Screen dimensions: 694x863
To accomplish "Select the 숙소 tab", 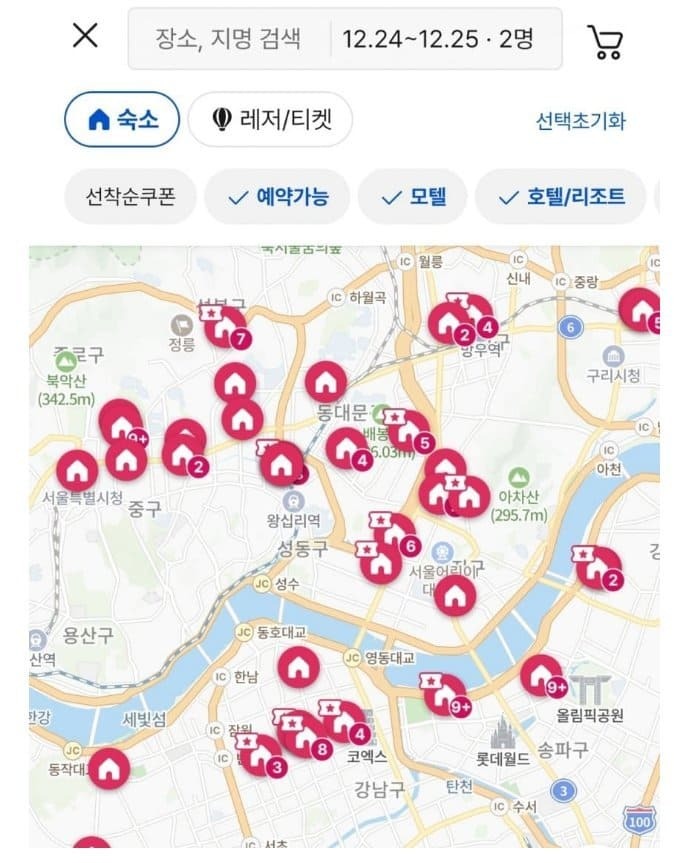I will coord(122,120).
